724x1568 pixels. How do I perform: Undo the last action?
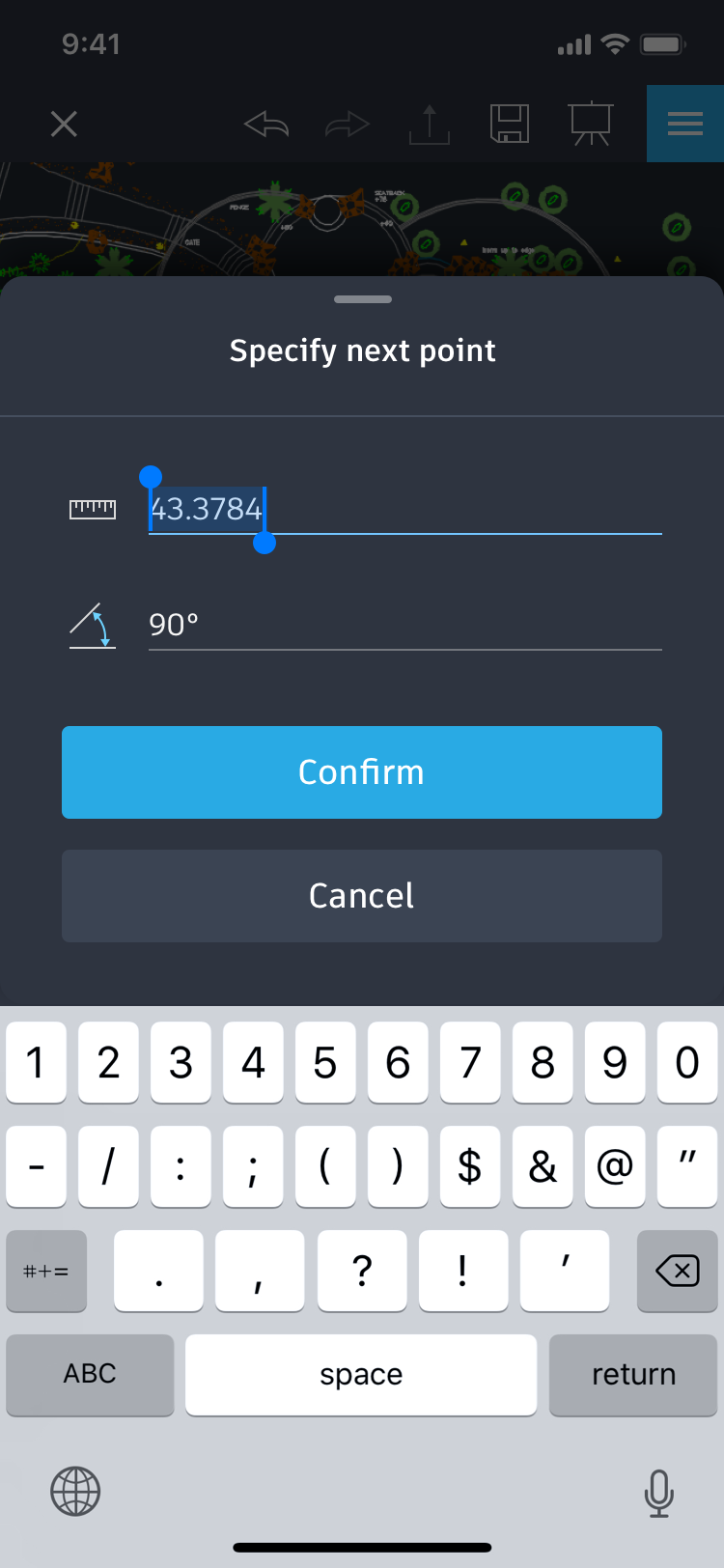[x=266, y=124]
